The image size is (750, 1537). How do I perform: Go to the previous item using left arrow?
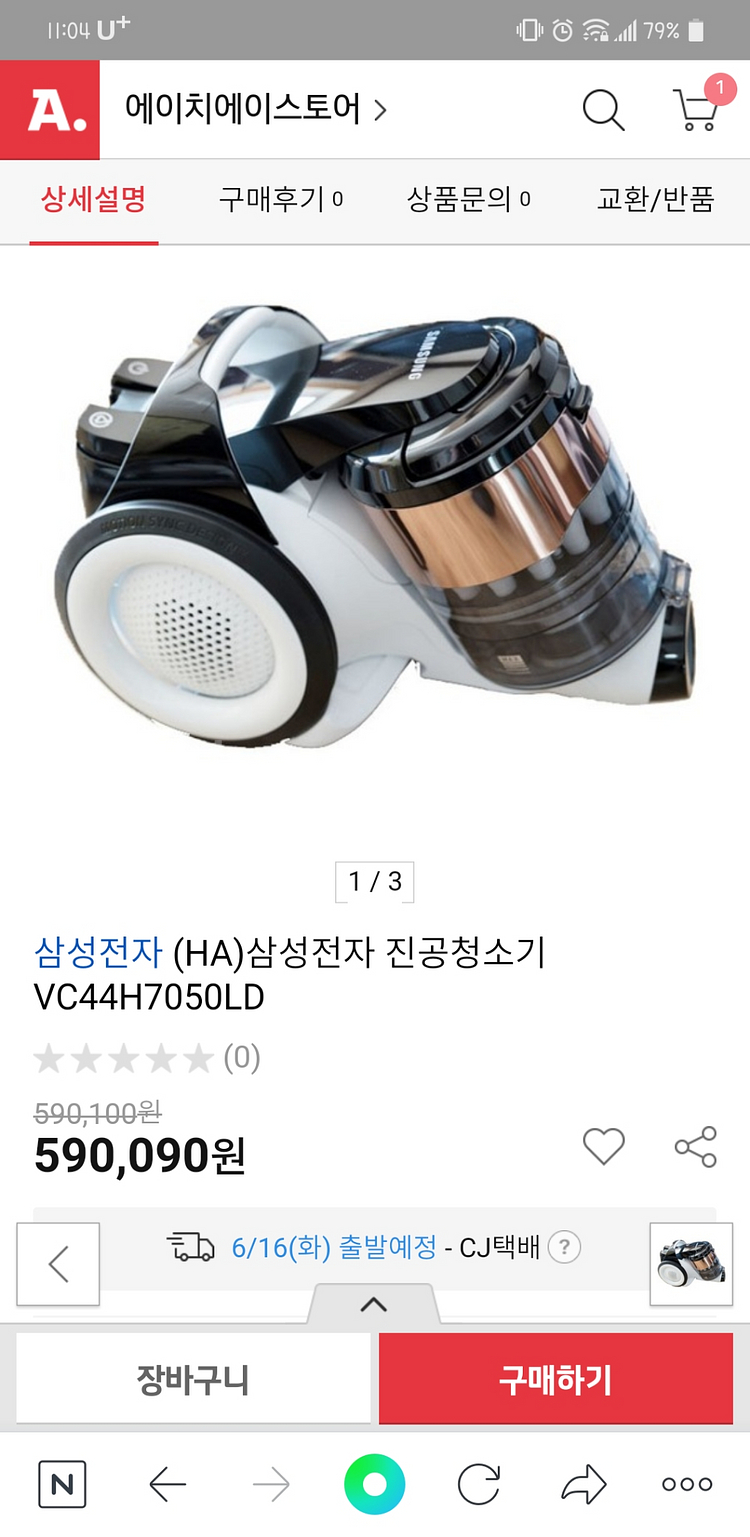click(x=58, y=1264)
